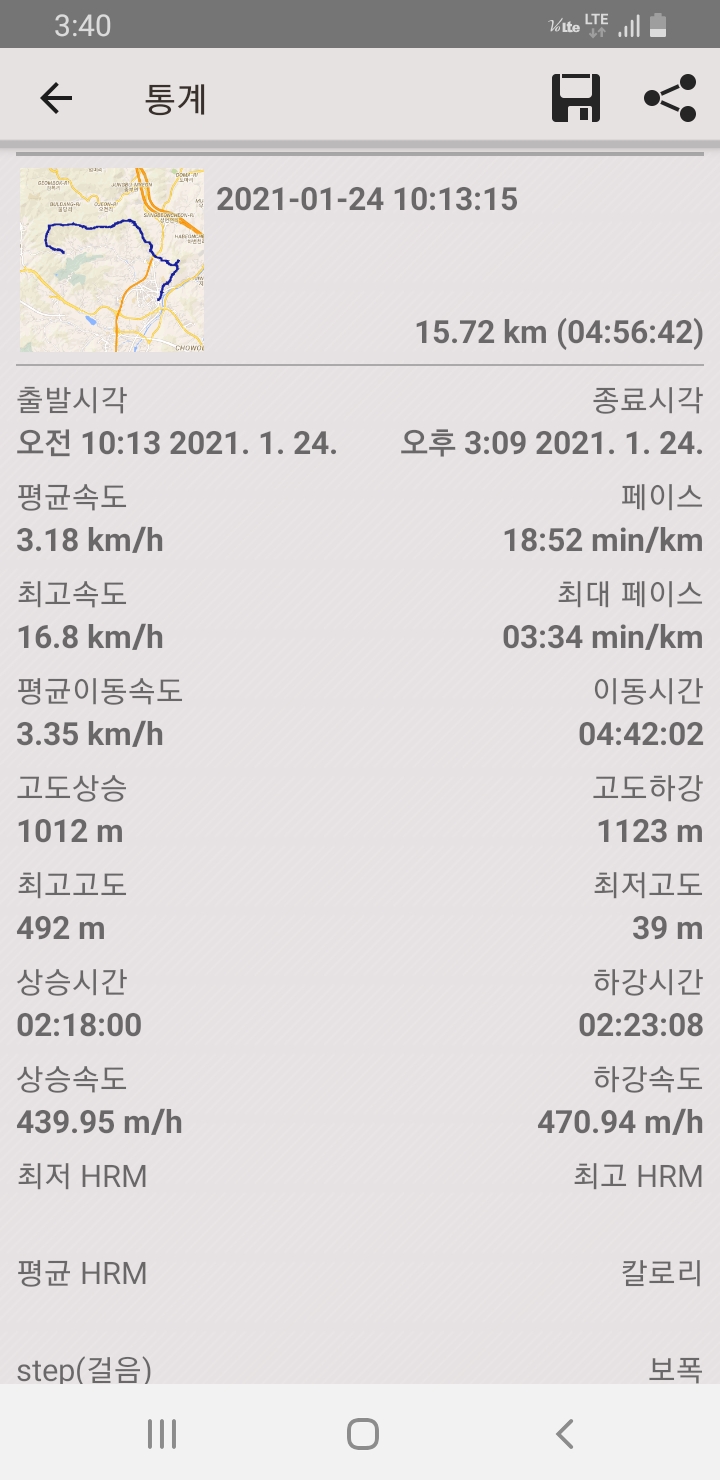The width and height of the screenshot is (720, 1480).
Task: Open recent apps from the navigation bar
Action: 162,1434
